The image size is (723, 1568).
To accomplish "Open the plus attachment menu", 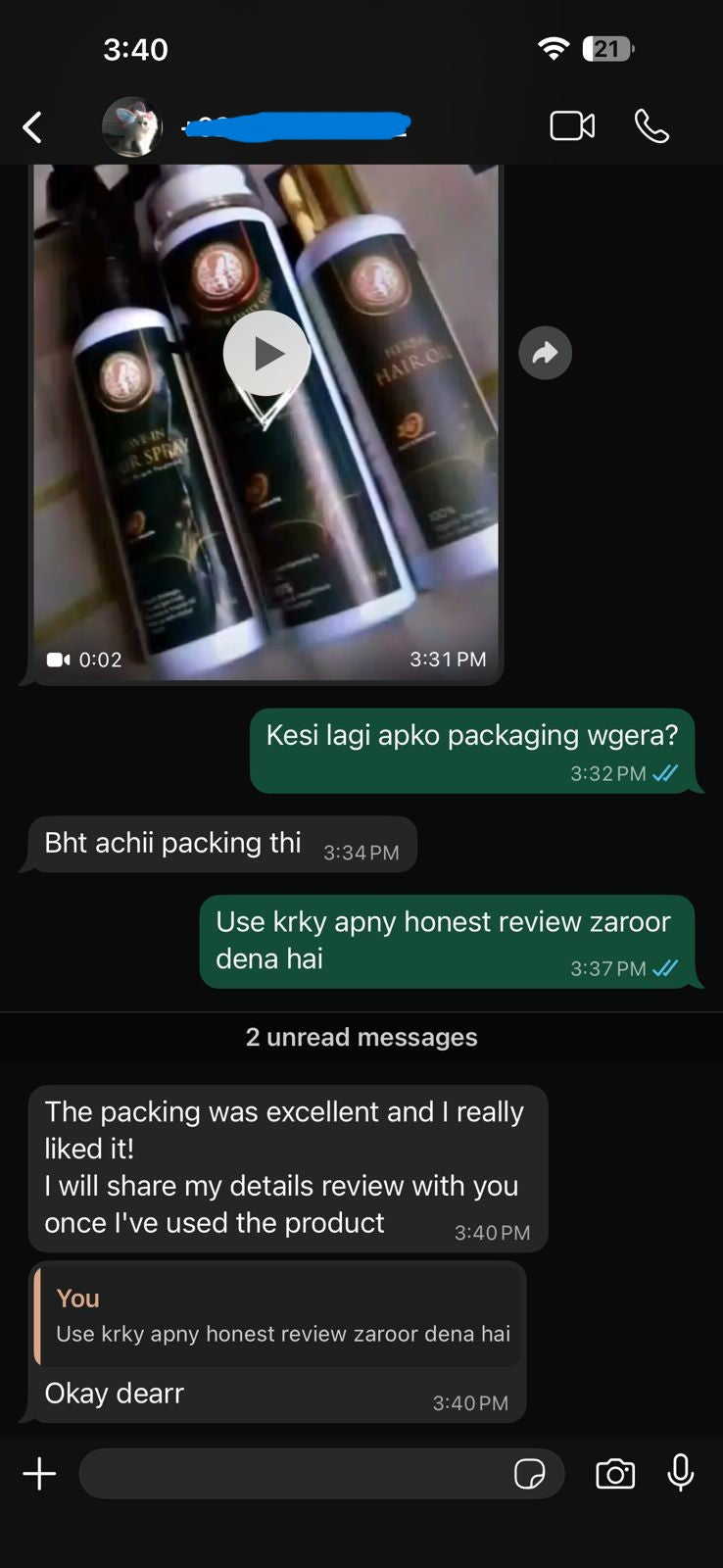I will (39, 1474).
